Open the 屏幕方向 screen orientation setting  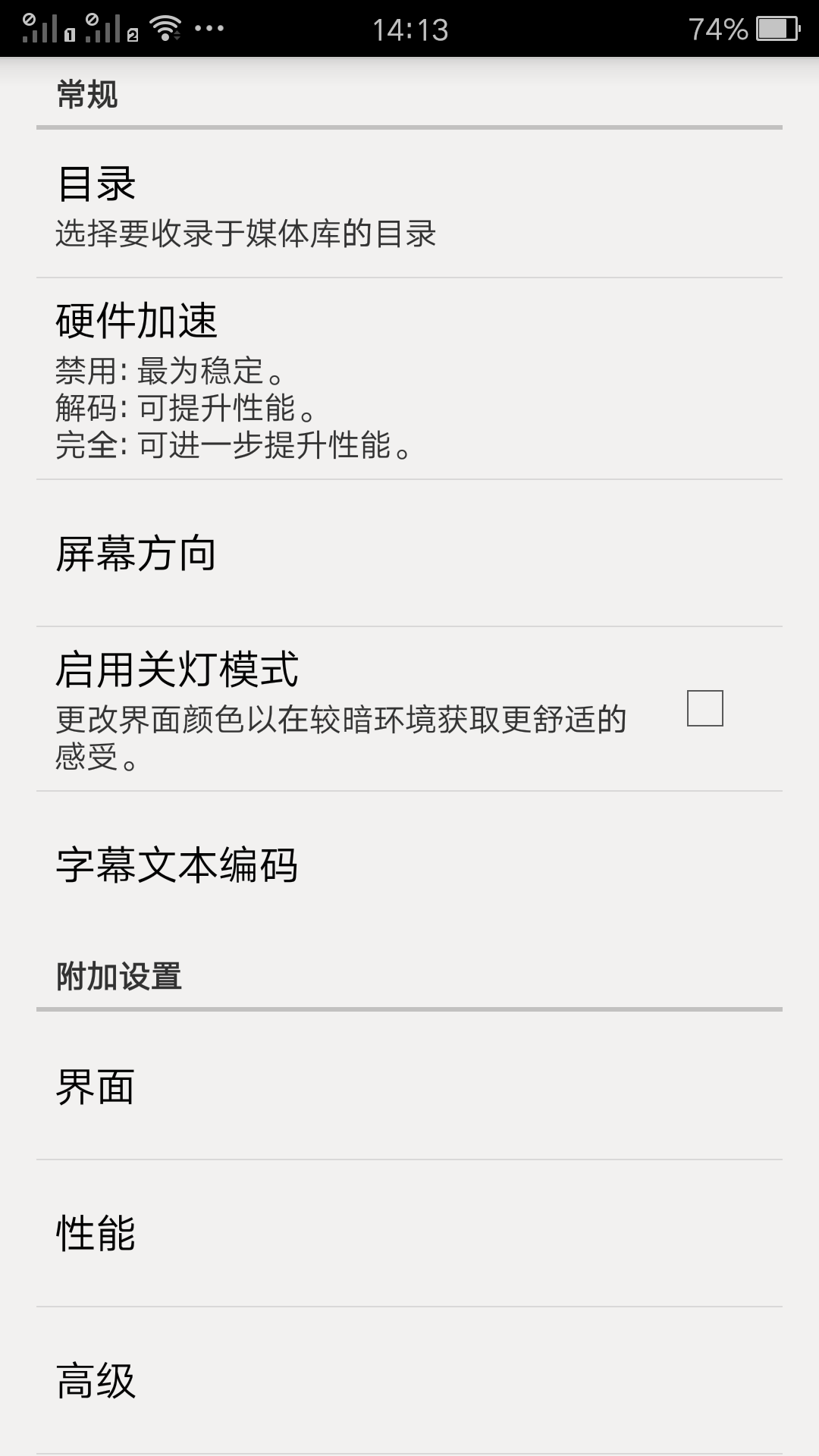tap(227, 556)
